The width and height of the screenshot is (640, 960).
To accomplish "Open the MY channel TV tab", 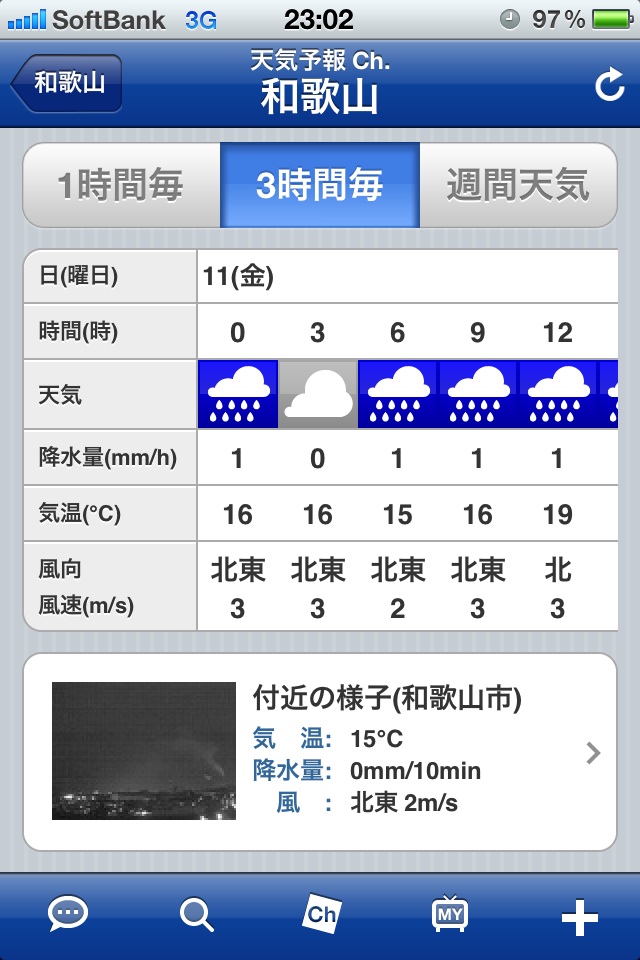I will point(450,914).
